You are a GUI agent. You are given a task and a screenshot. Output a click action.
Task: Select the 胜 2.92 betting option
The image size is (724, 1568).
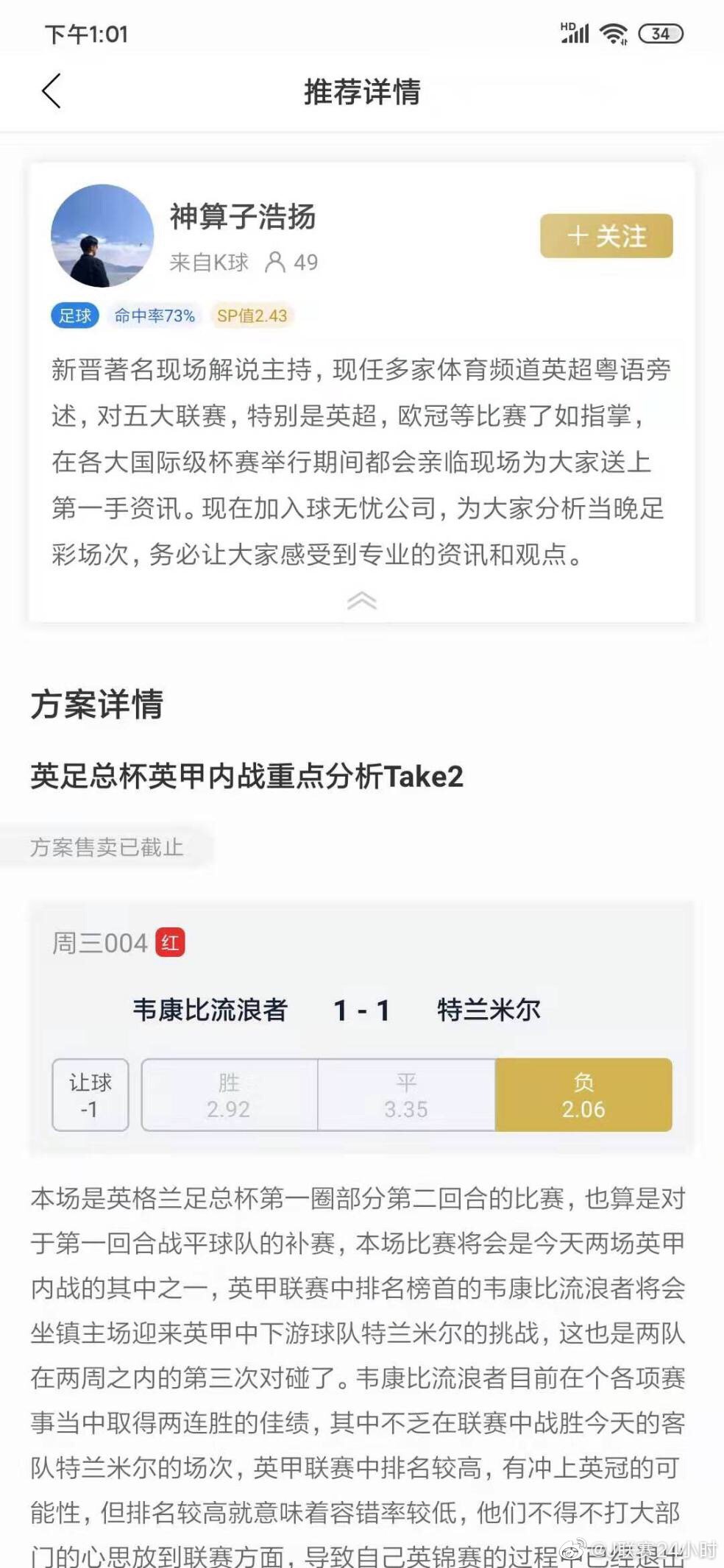click(229, 1095)
